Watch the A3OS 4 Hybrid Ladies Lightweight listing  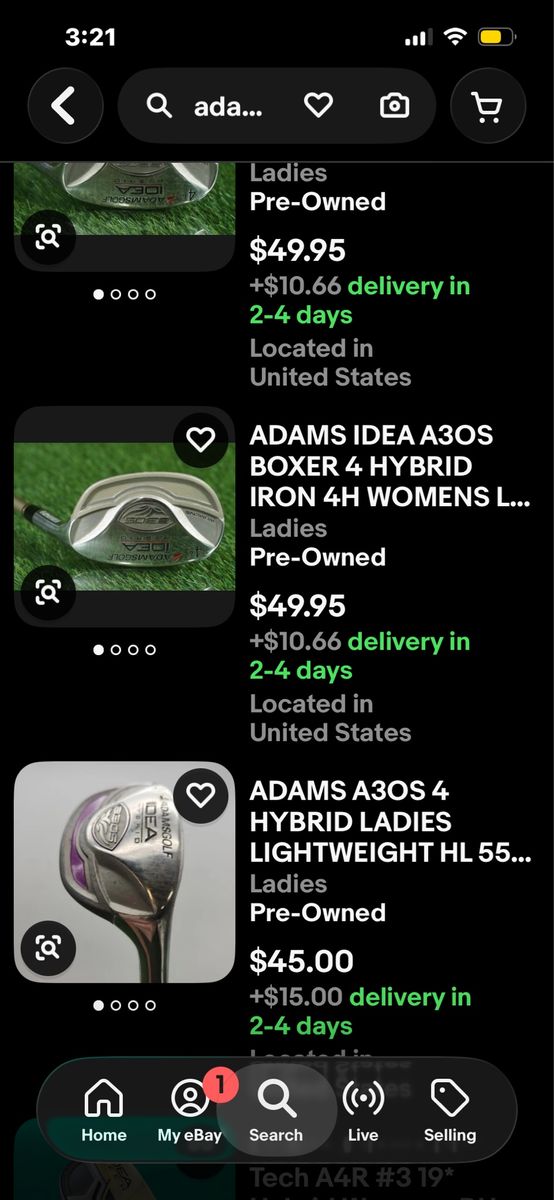tap(201, 795)
